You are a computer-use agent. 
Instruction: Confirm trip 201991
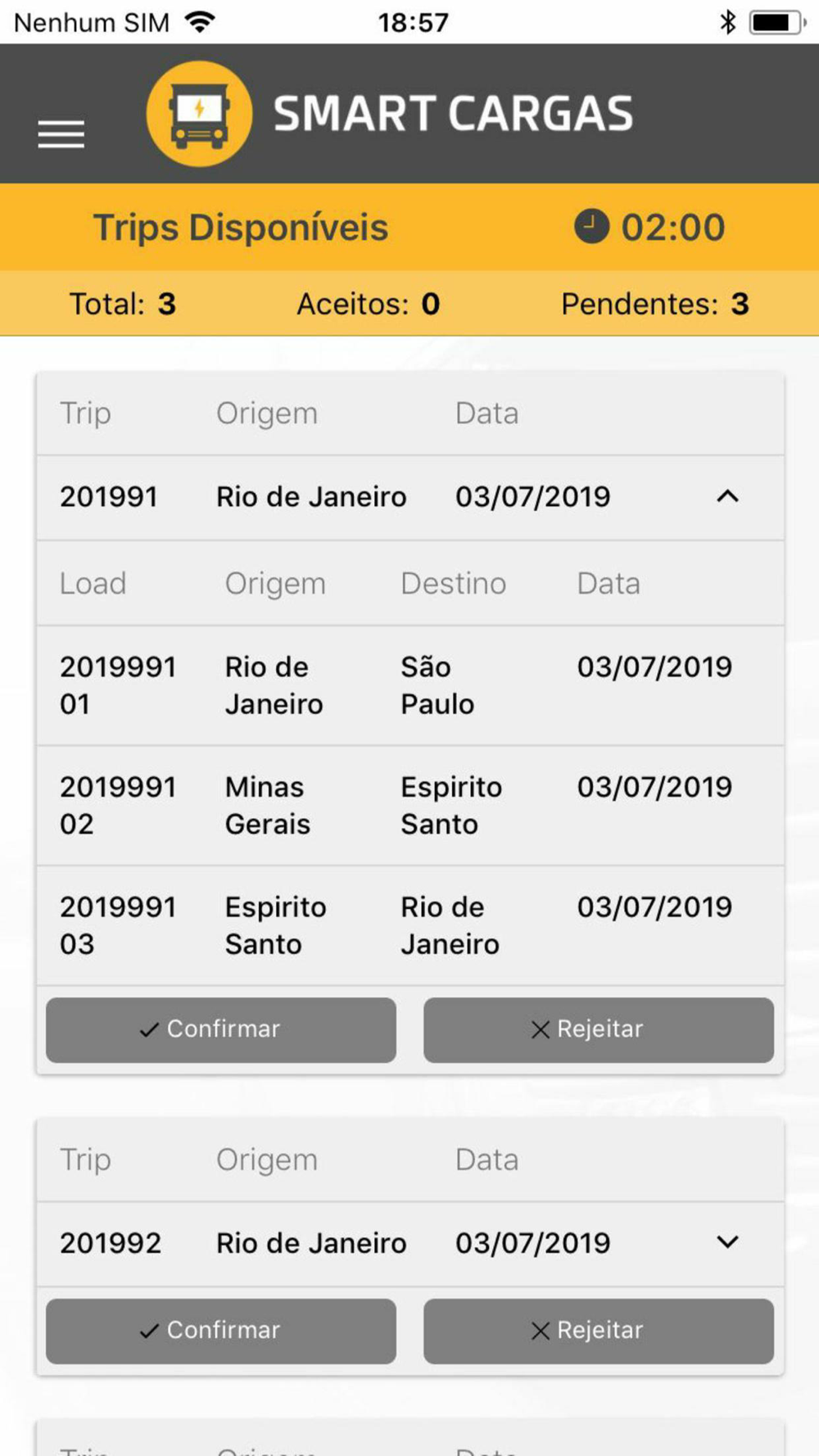[221, 1029]
